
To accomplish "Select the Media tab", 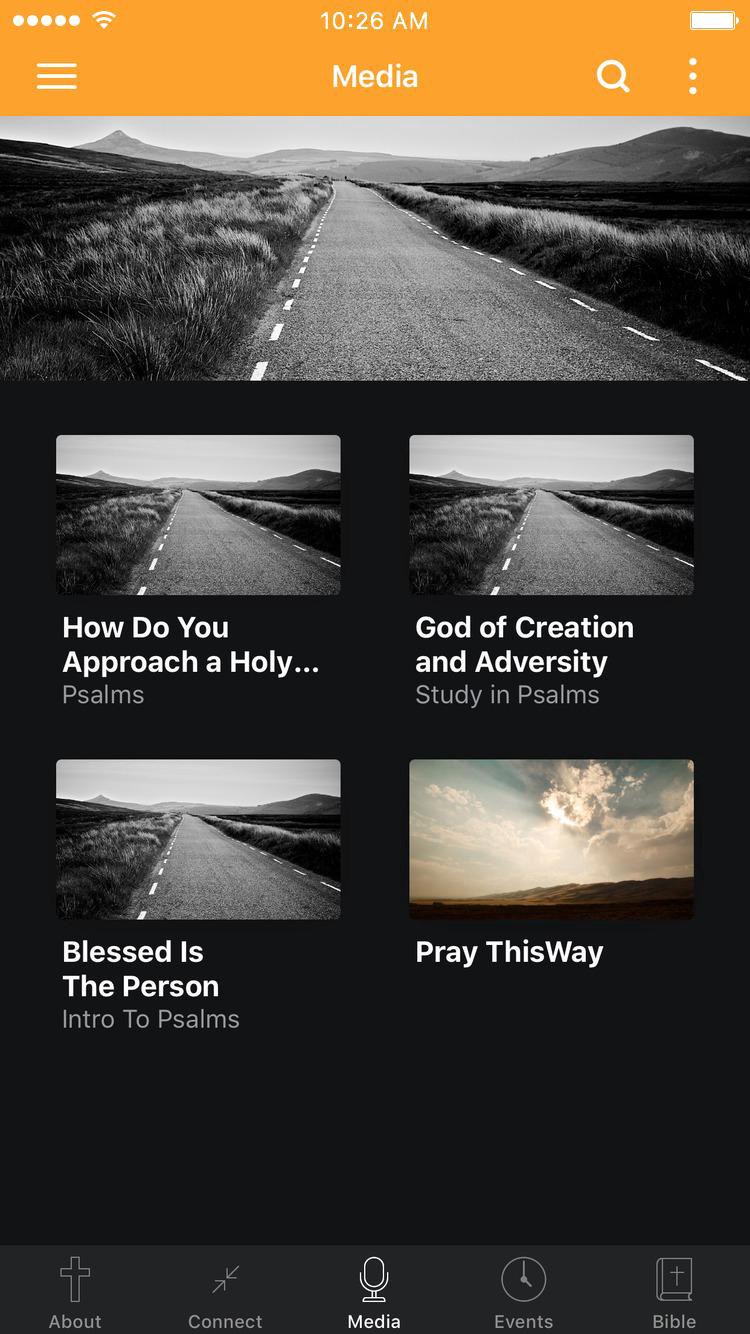I will pyautogui.click(x=374, y=1292).
